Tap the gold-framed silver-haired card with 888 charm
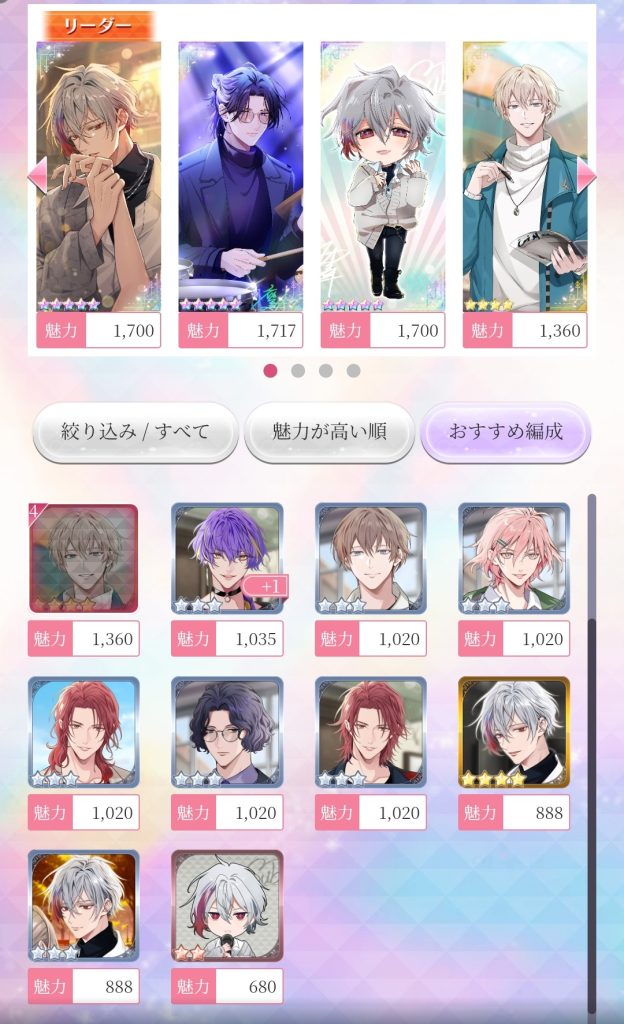 click(x=514, y=732)
